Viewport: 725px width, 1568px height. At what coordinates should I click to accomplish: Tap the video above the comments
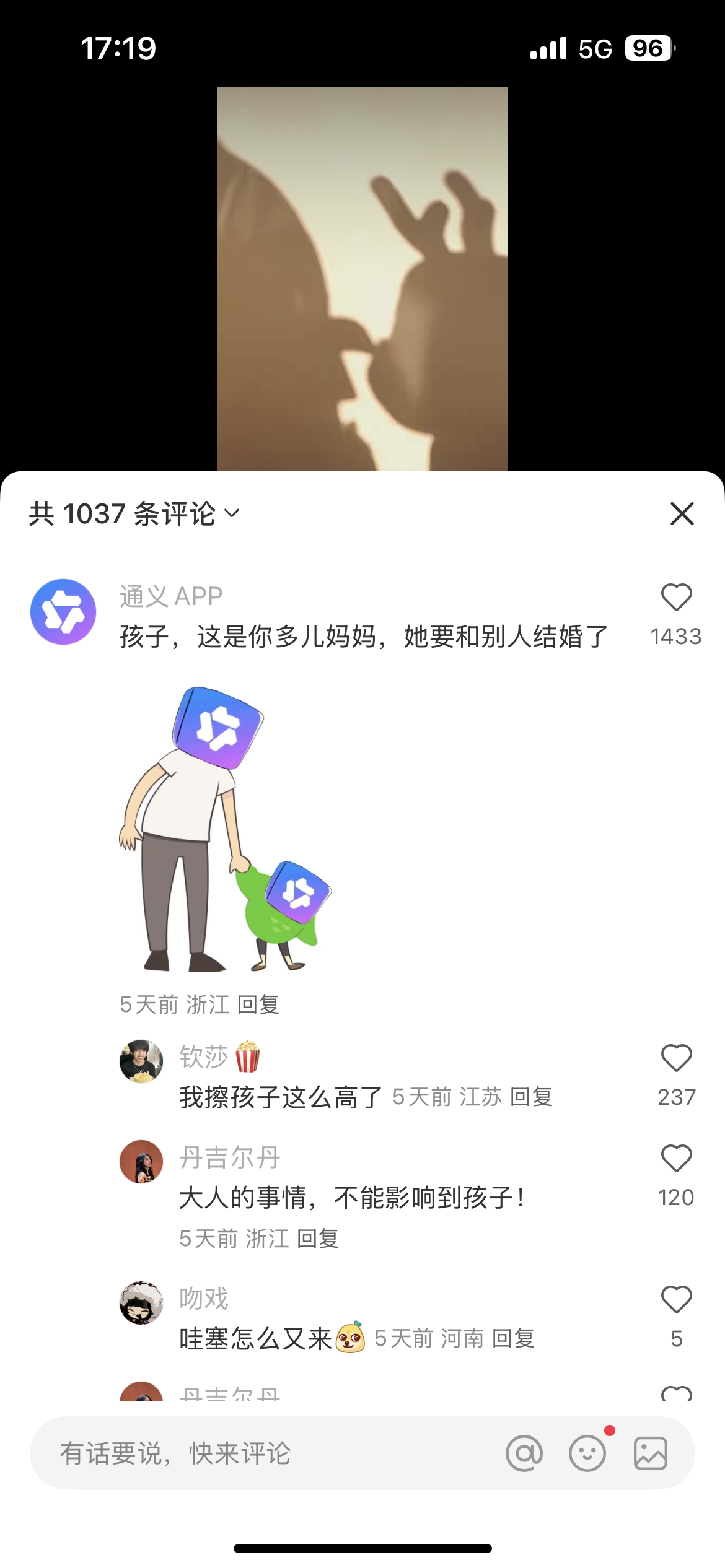tap(362, 279)
